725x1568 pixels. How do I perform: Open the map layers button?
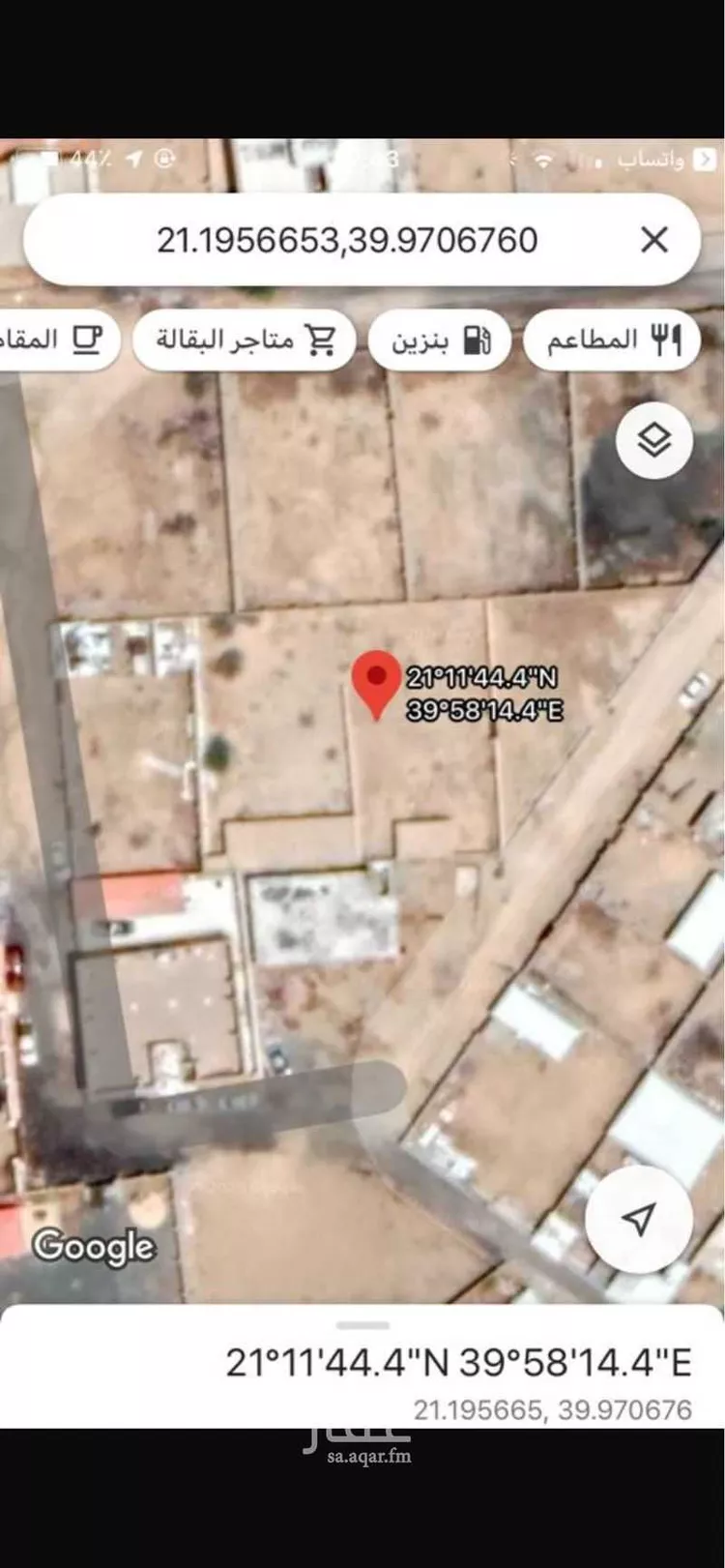point(654,441)
